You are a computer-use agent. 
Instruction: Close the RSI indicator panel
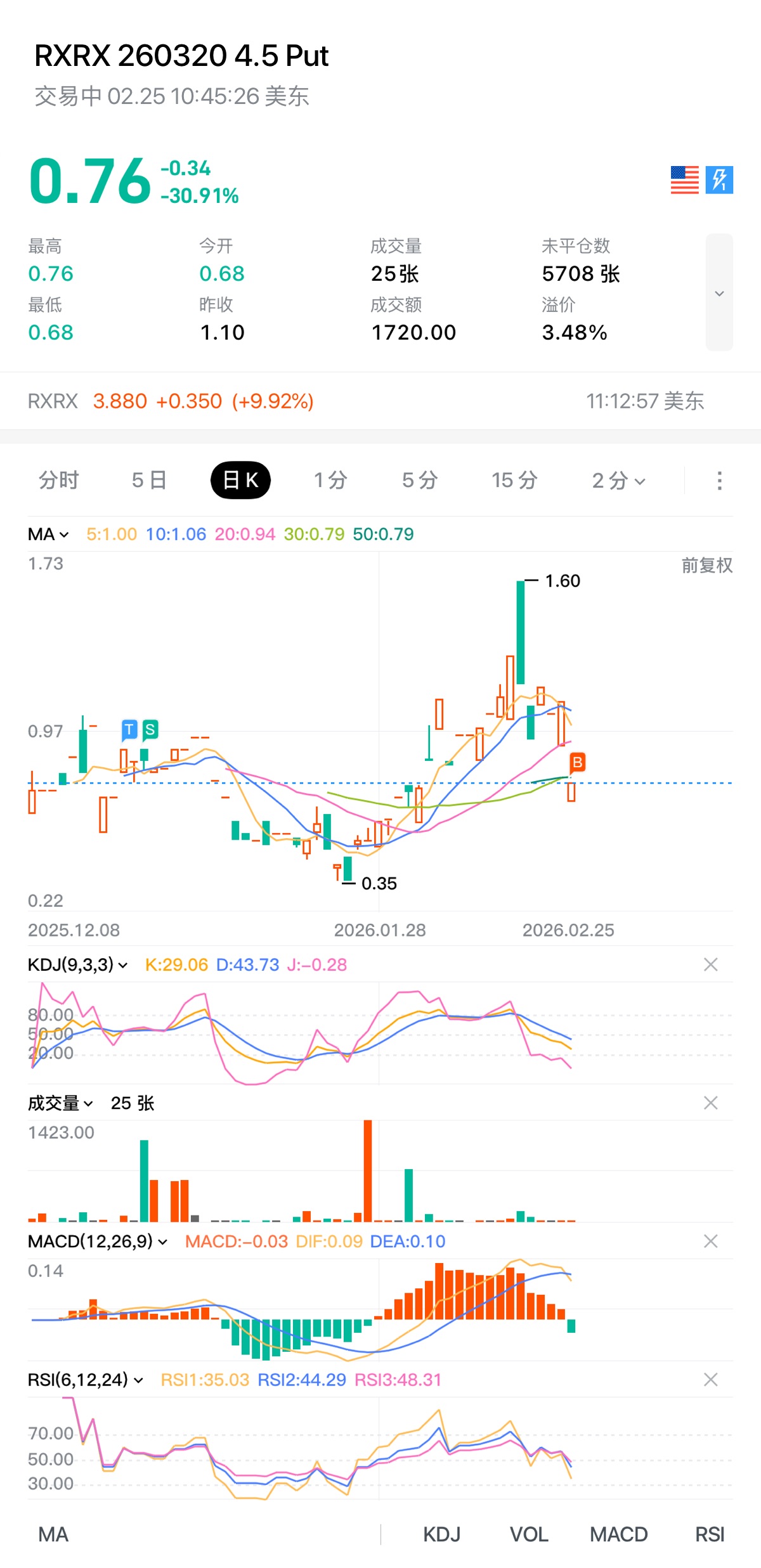(711, 1380)
